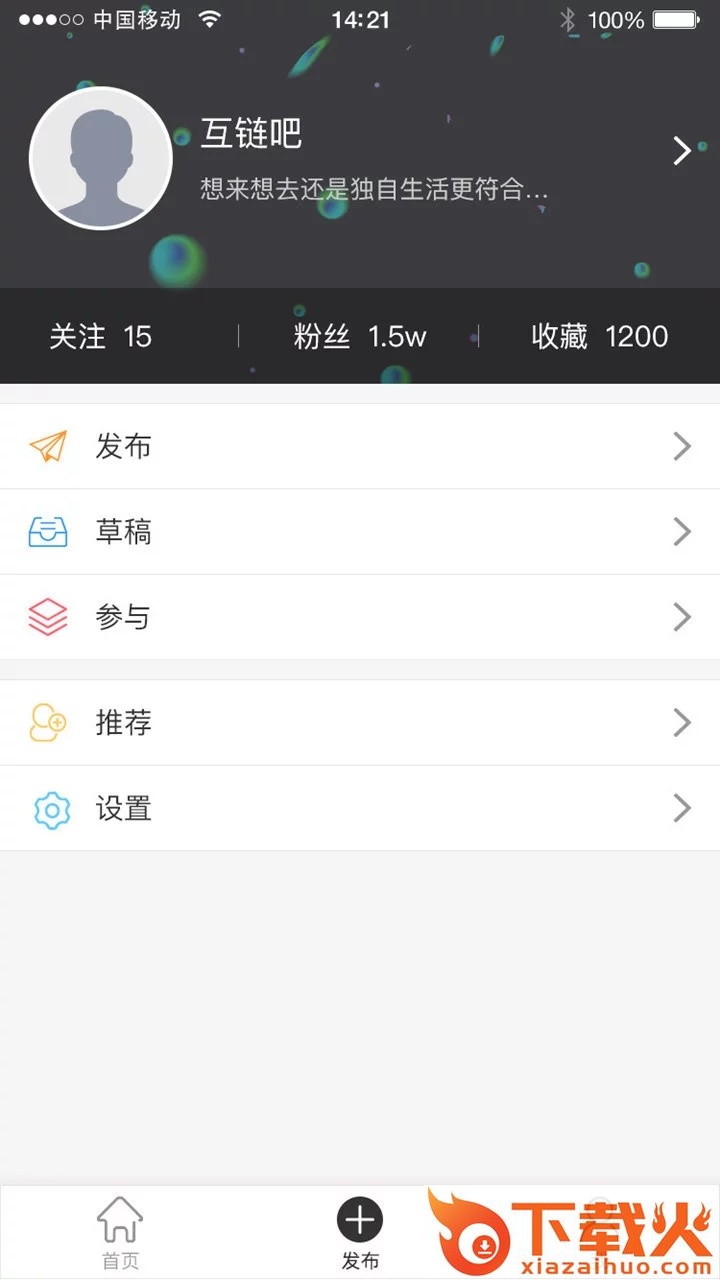
Task: View the 关注 following list
Action: (x=101, y=337)
